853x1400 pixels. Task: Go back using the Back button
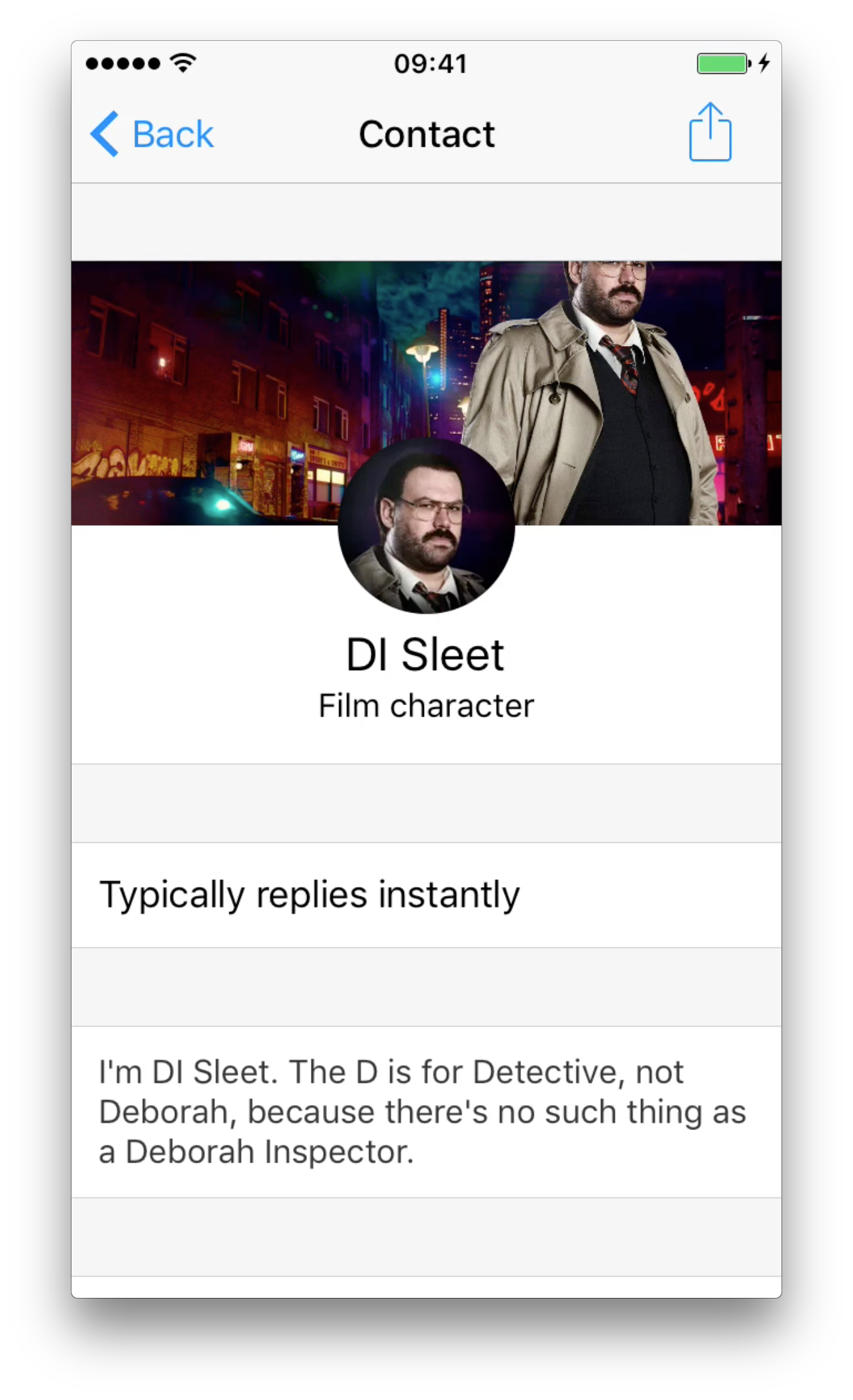click(152, 134)
